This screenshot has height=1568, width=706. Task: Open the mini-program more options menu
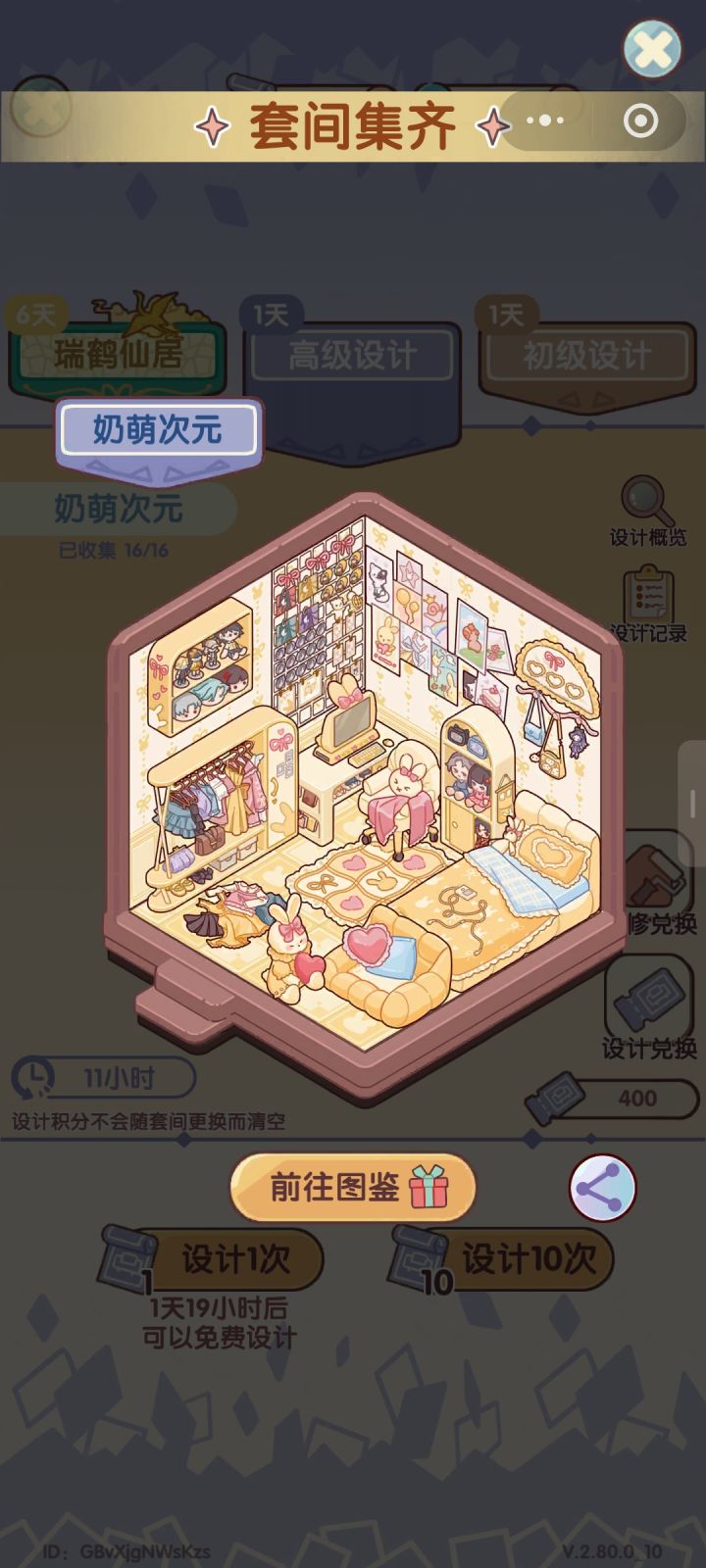pos(545,122)
